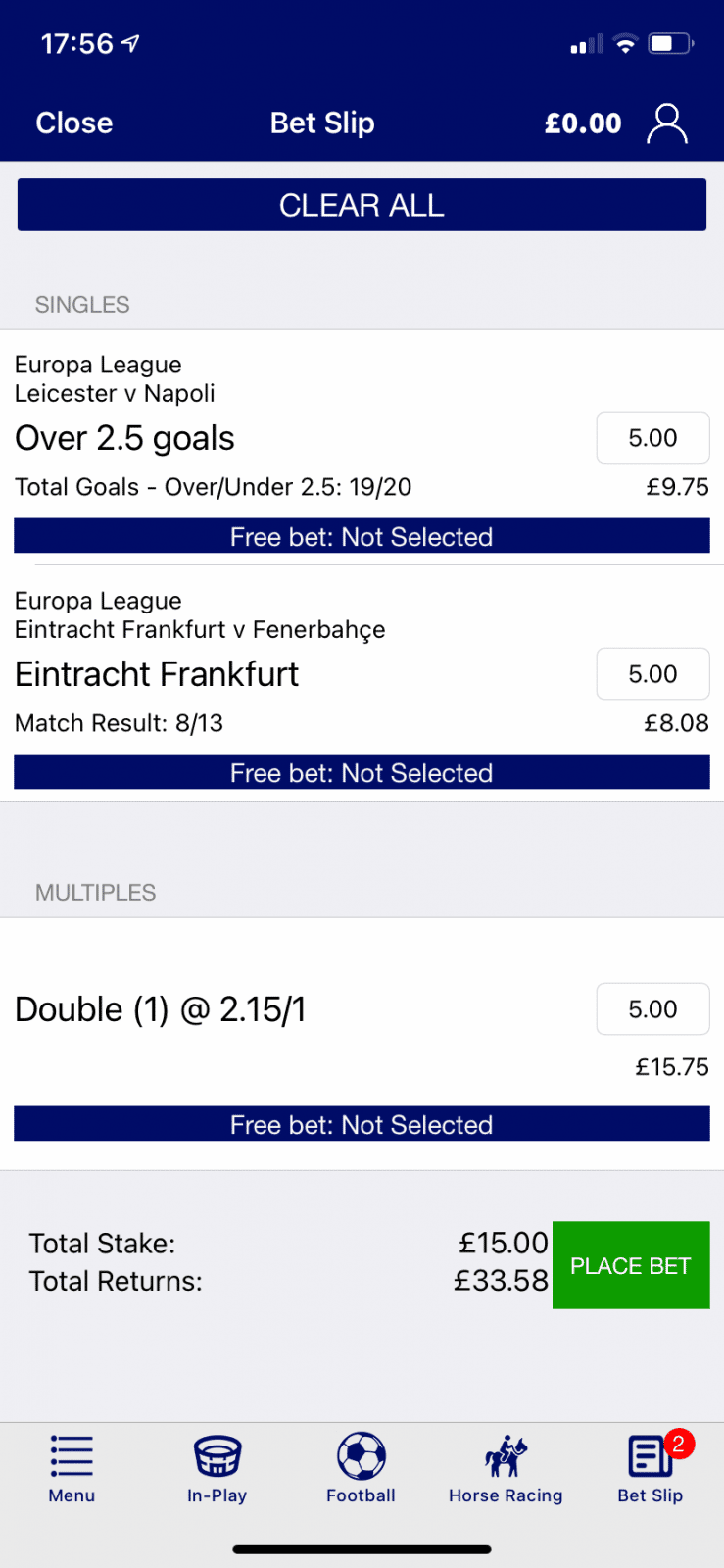The image size is (724, 1568).
Task: Select free bet for Over 2.5 goals
Action: click(362, 536)
